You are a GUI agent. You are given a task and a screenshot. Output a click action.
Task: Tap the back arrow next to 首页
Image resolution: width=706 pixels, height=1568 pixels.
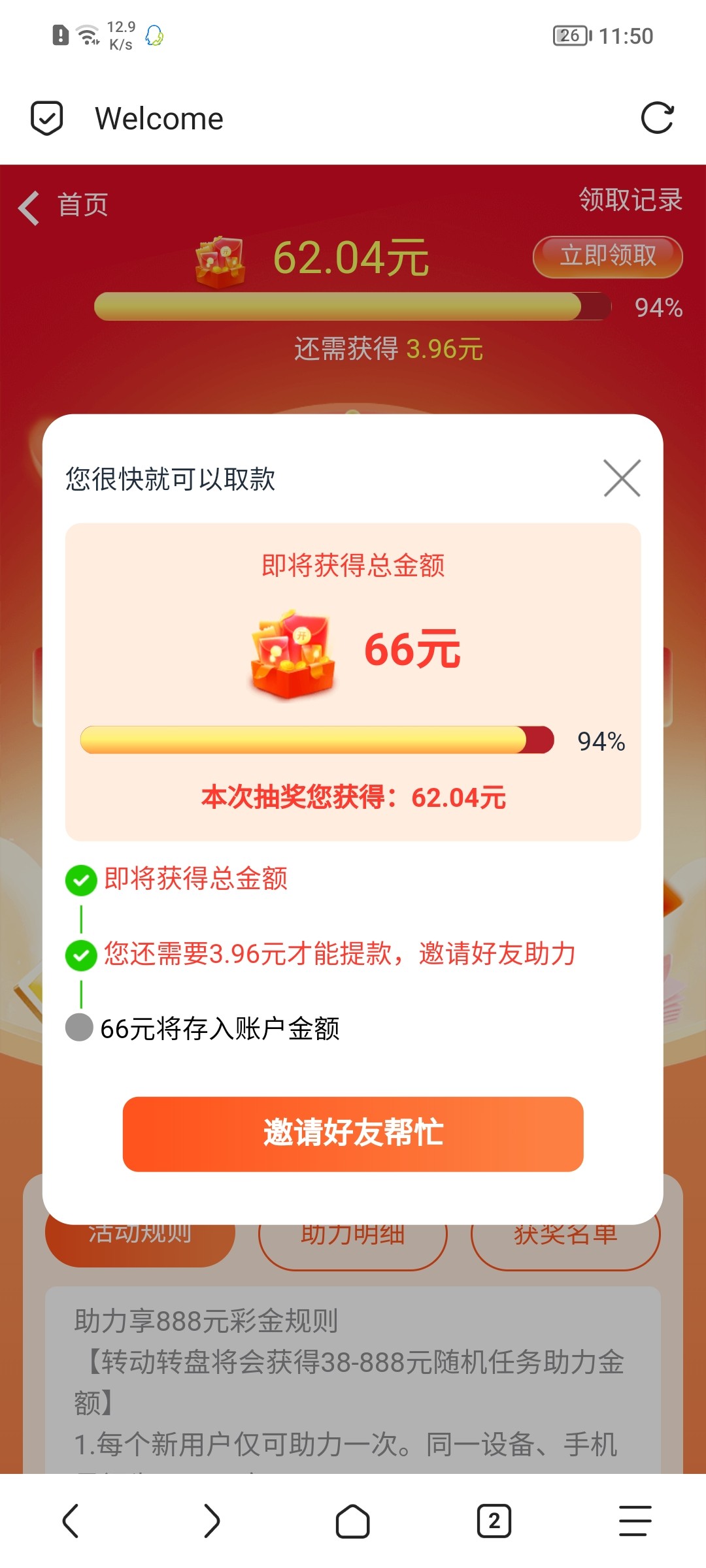pyautogui.click(x=27, y=205)
